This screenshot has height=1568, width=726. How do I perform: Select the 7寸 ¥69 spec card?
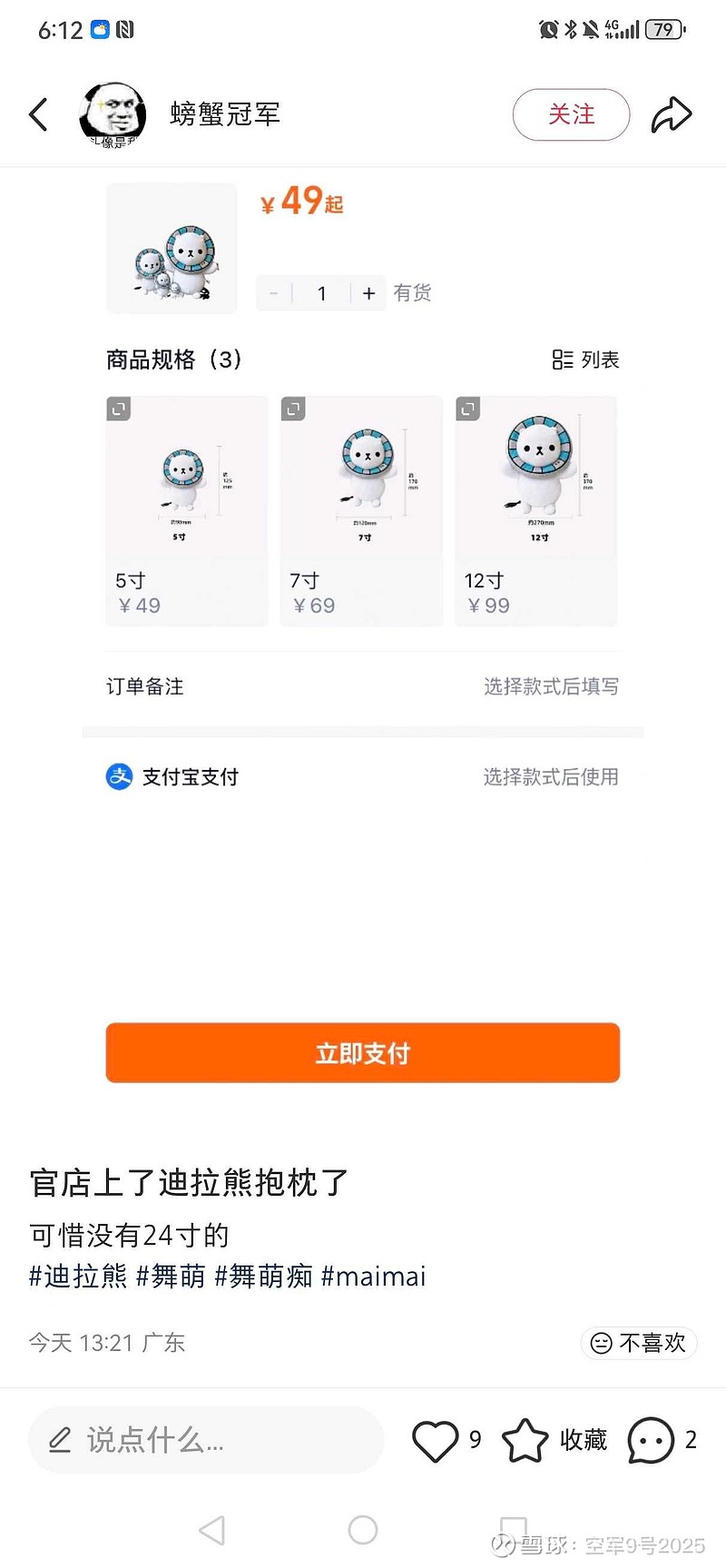coord(361,510)
